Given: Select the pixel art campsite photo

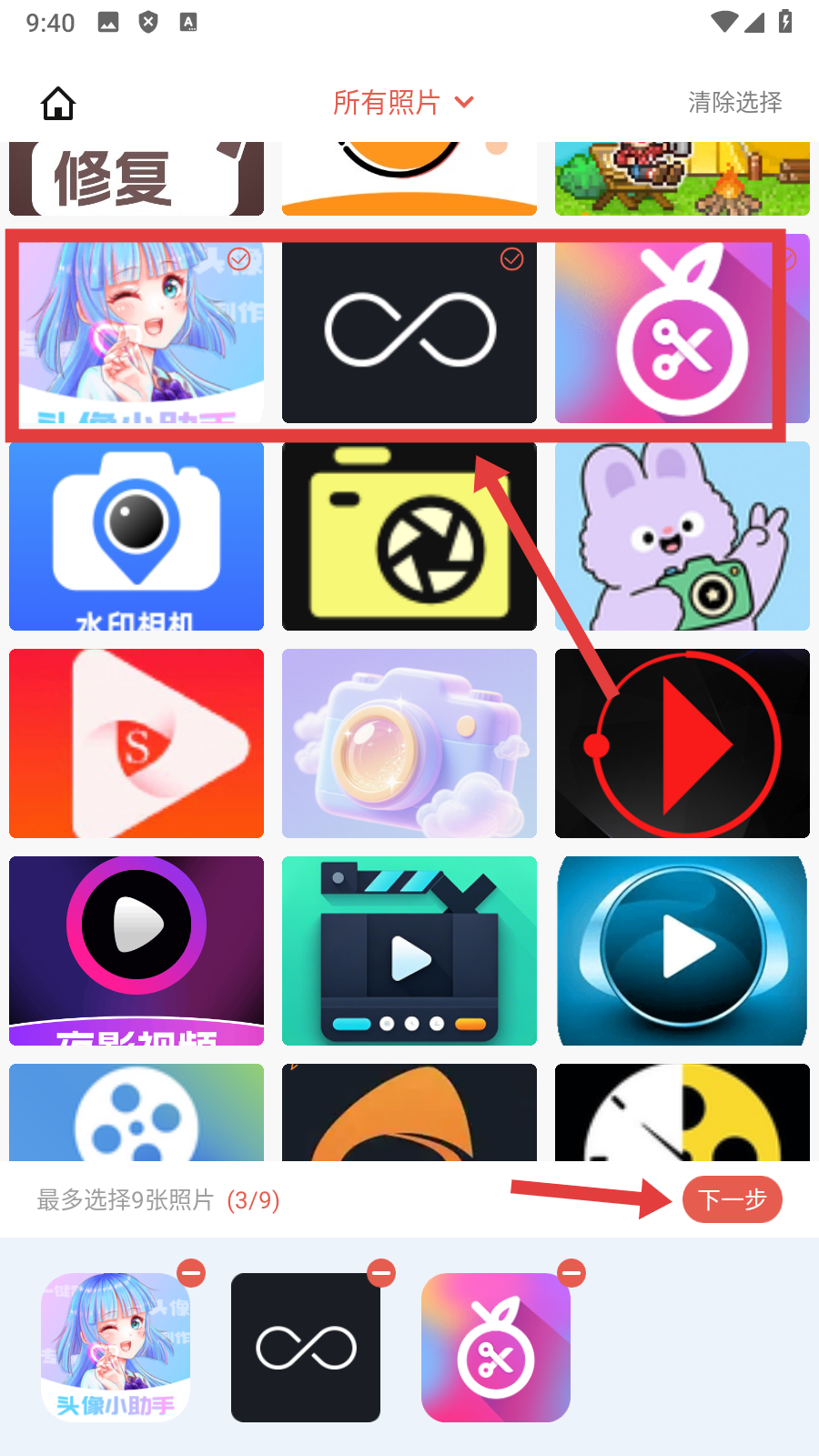Looking at the screenshot, I should [682, 178].
